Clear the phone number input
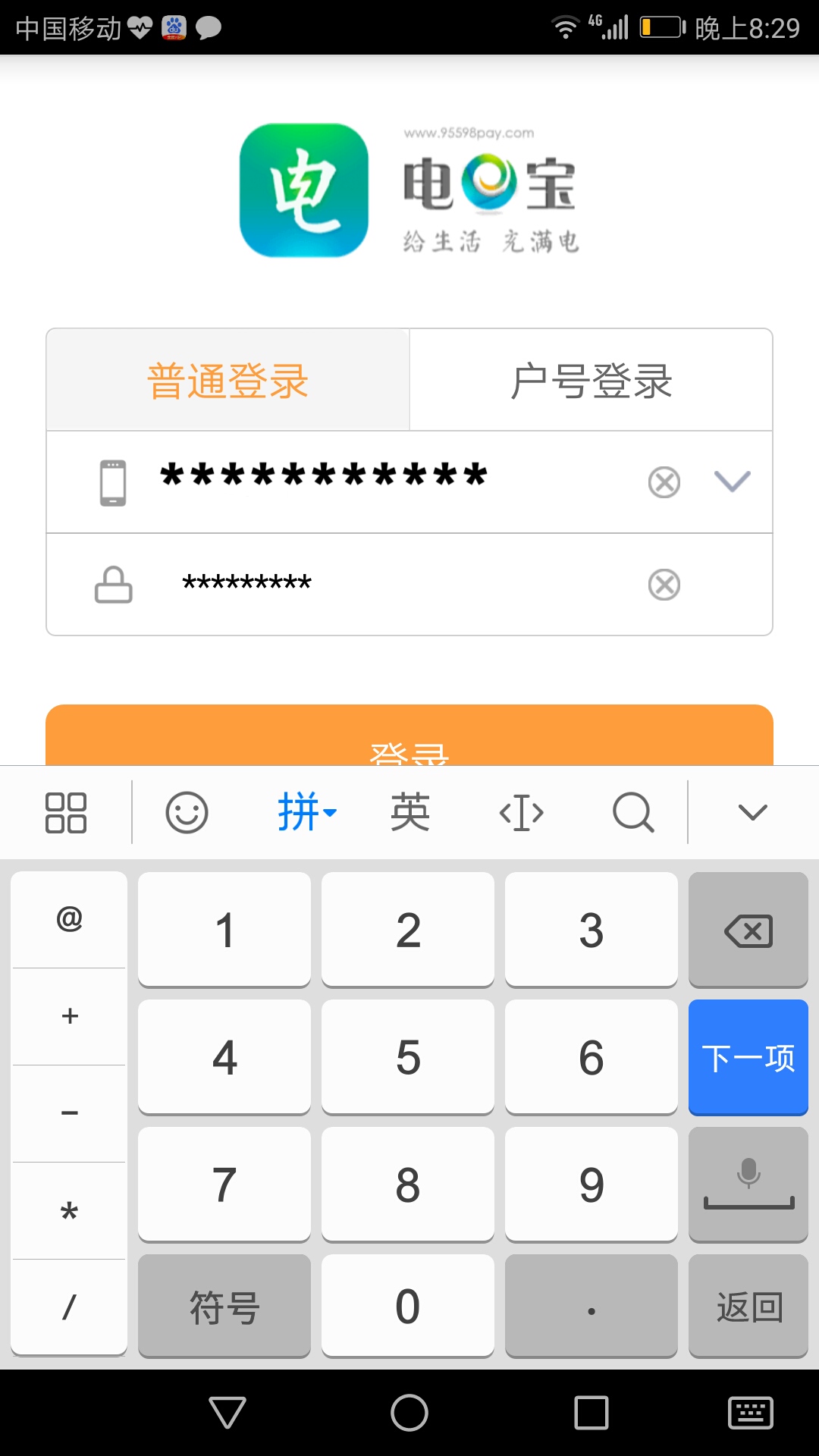Image resolution: width=819 pixels, height=1456 pixels. click(664, 481)
